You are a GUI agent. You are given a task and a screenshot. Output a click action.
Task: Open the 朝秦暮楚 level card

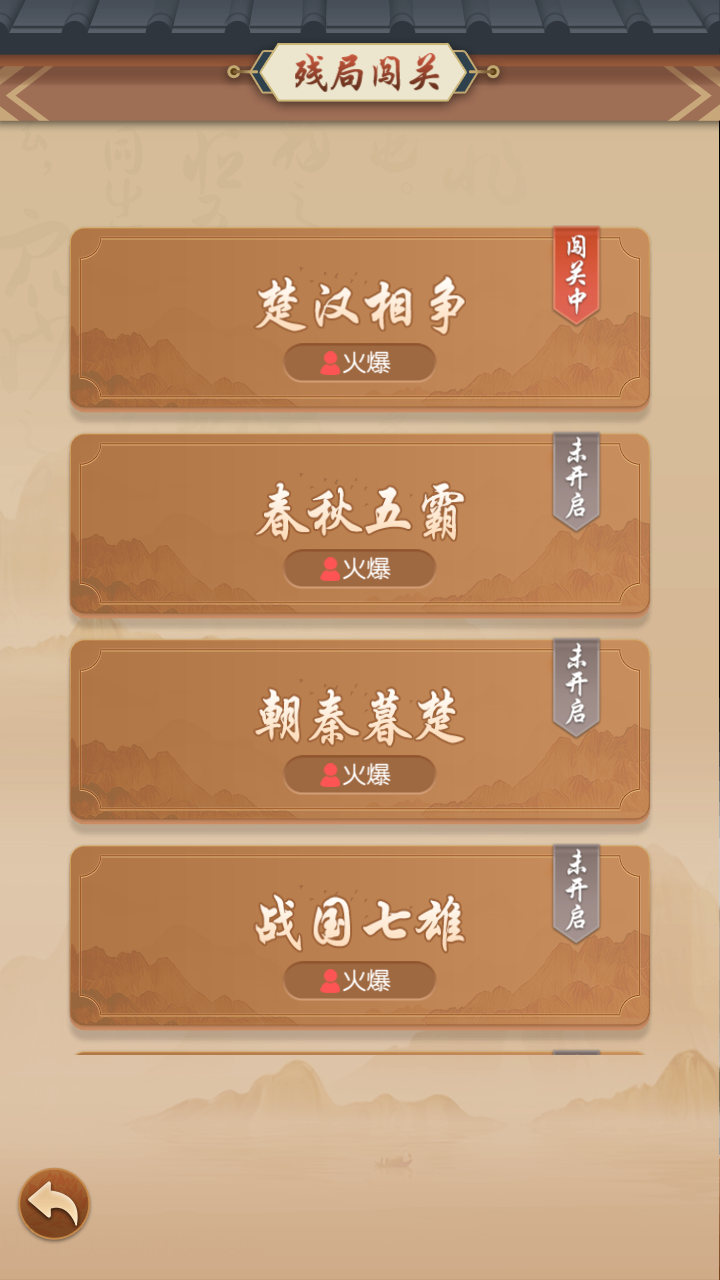(360, 730)
